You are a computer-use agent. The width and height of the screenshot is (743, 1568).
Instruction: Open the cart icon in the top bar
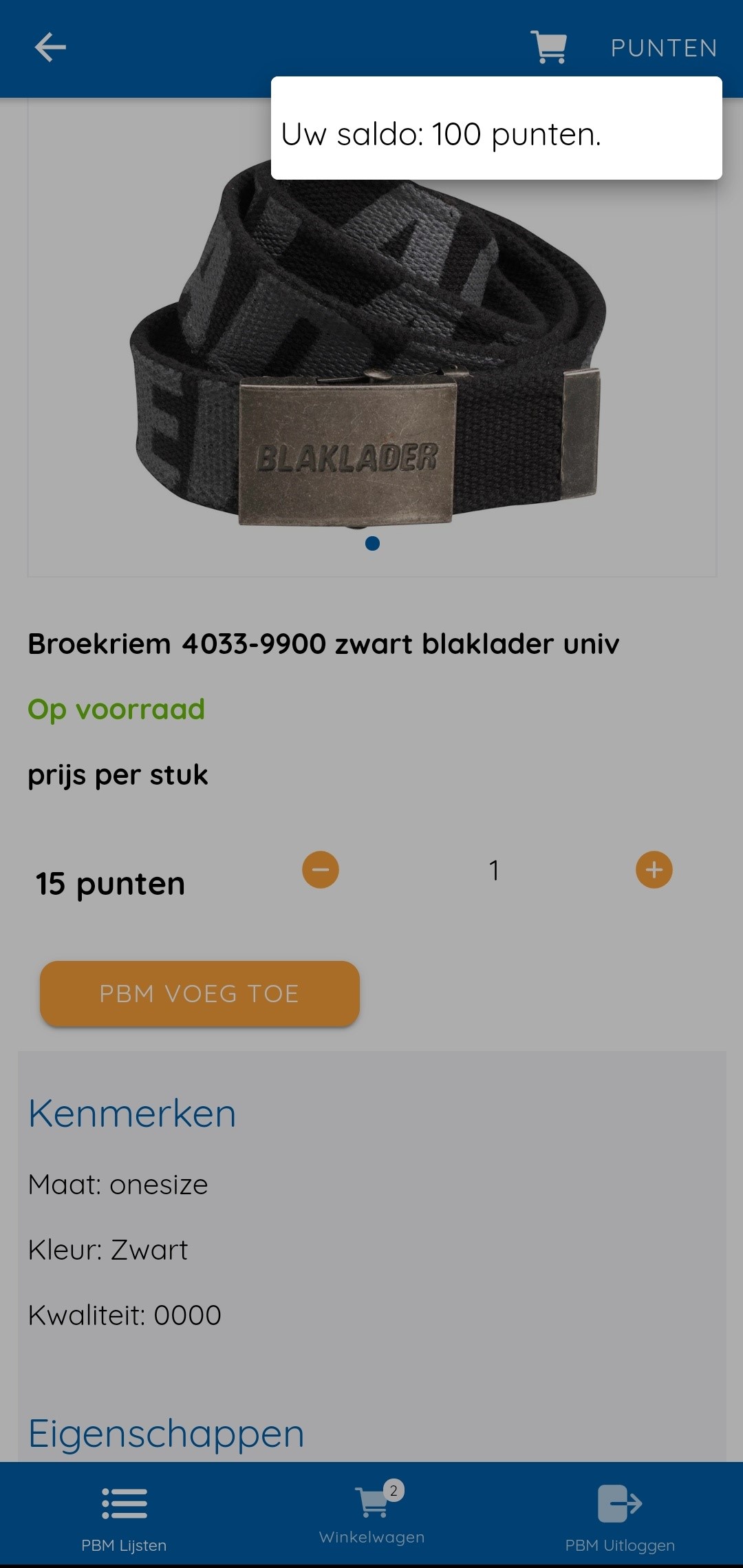point(549,47)
